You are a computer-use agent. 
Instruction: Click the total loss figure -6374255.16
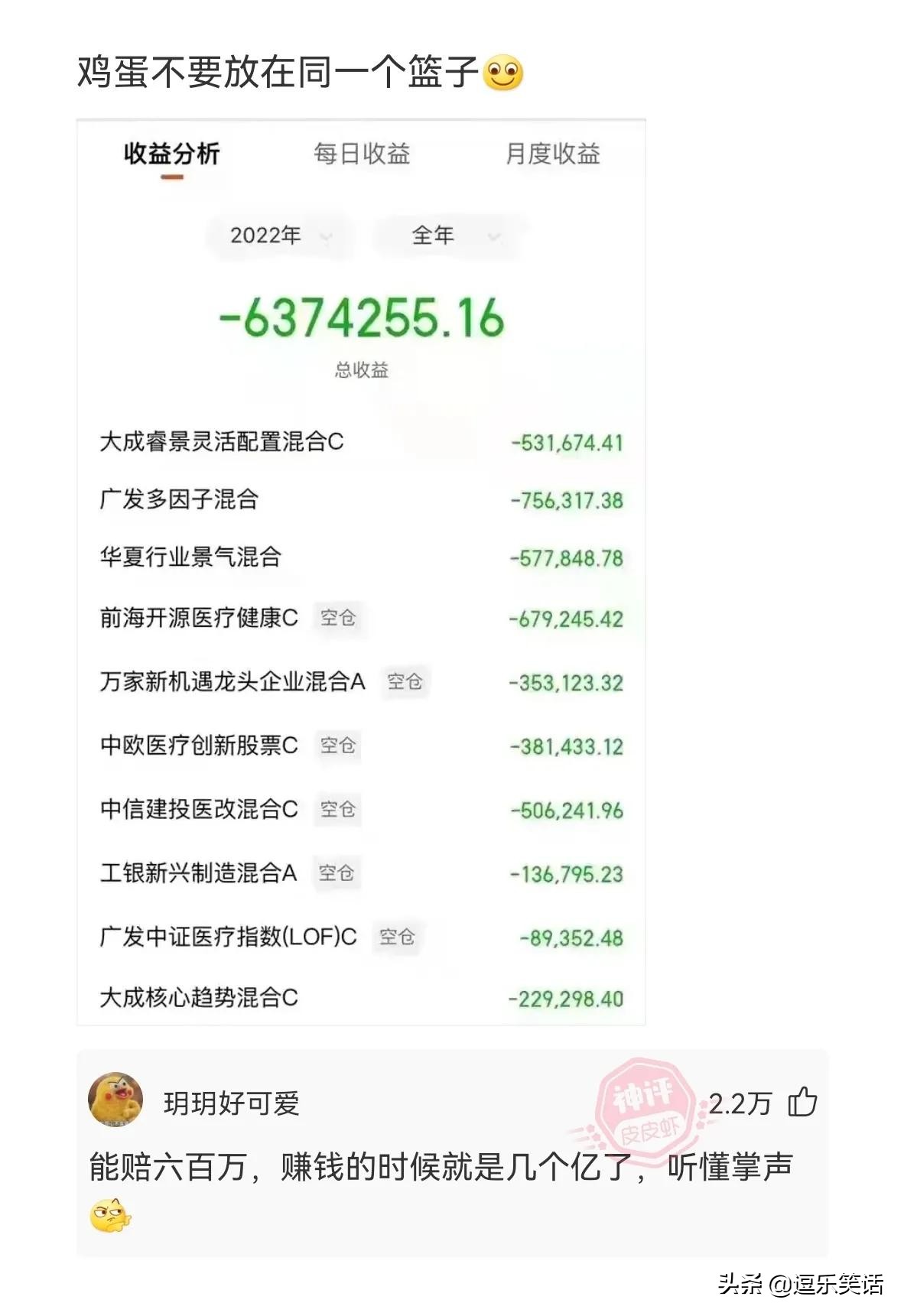pos(362,317)
